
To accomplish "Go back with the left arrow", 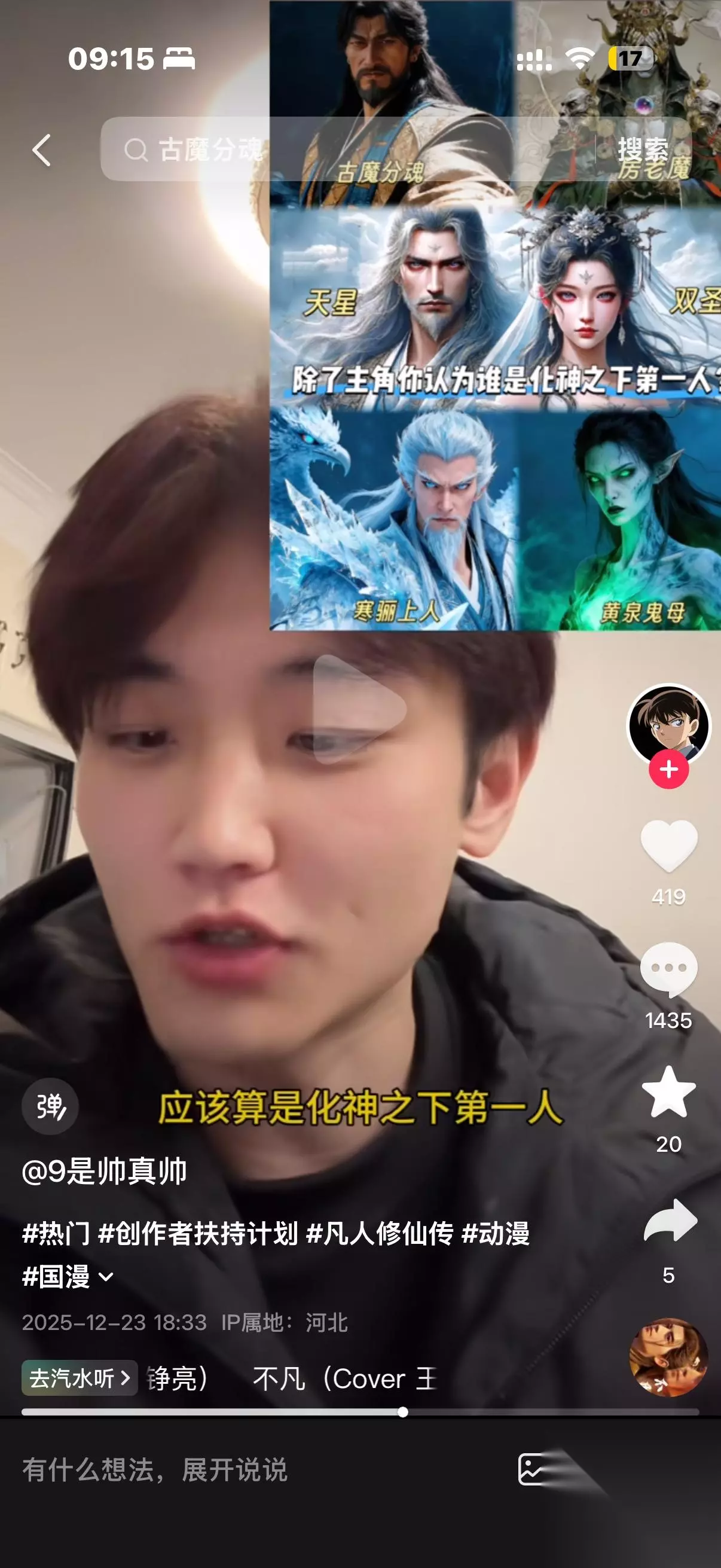I will (x=41, y=150).
